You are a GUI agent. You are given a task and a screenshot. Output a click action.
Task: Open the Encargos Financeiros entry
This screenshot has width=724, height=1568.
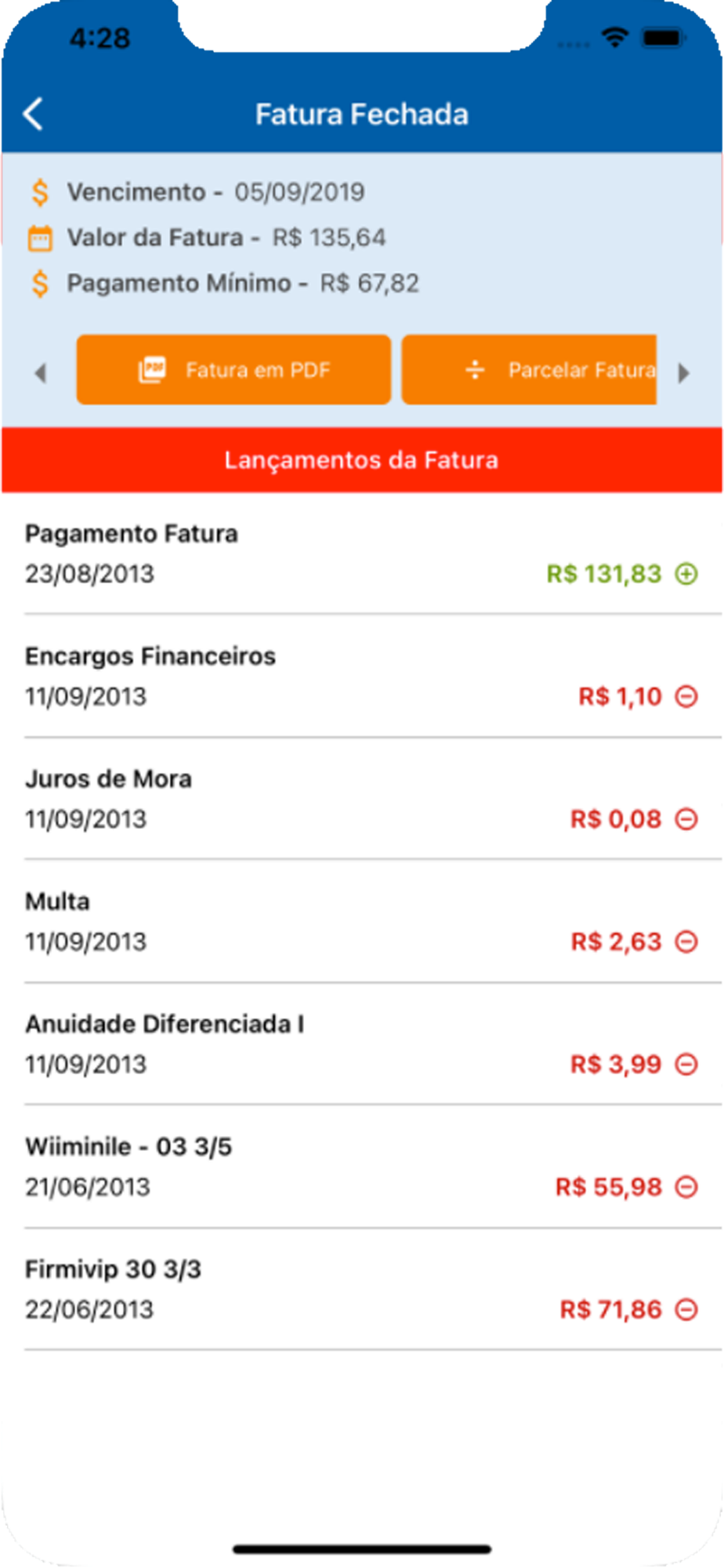tap(362, 676)
